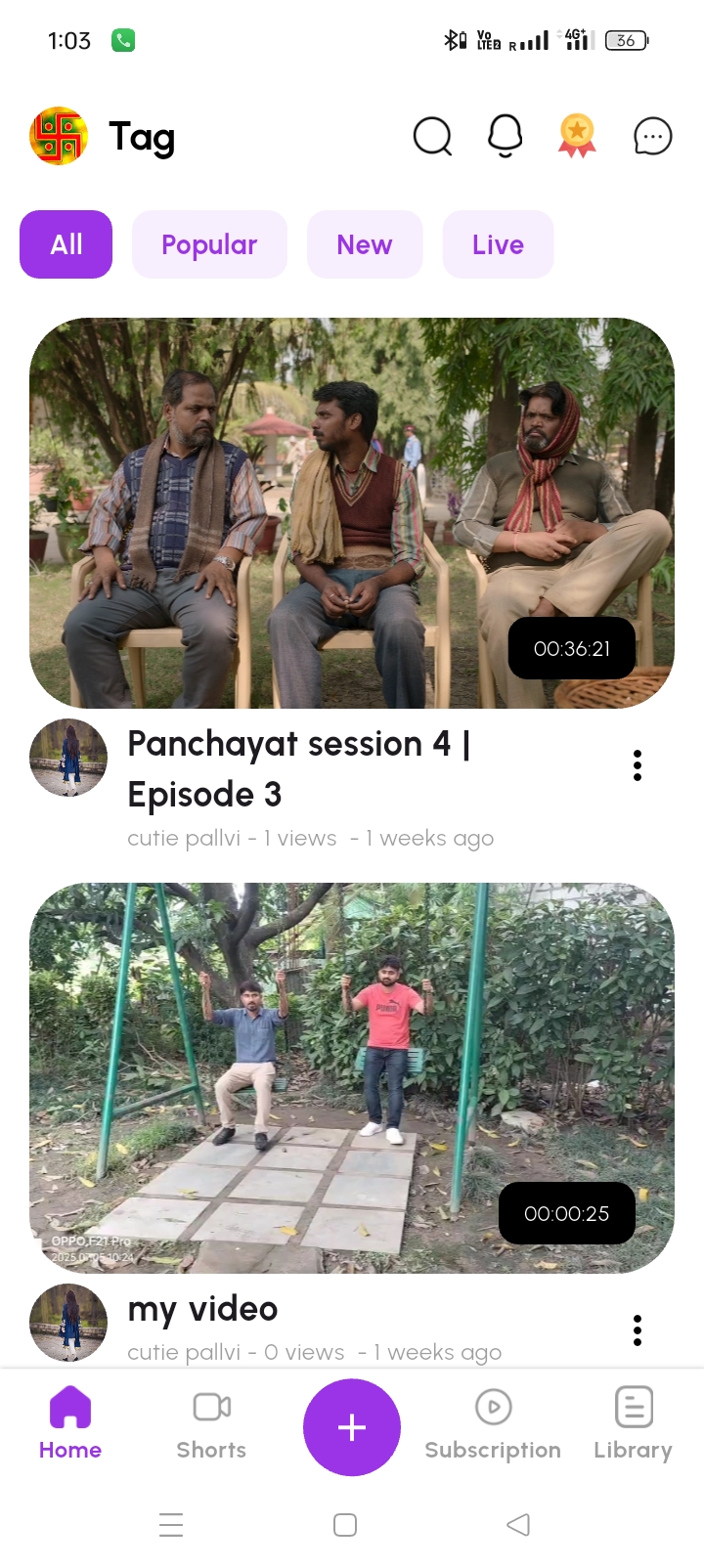This screenshot has width=704, height=1568.
Task: Tap the Tag profile avatar
Action: pyautogui.click(x=59, y=136)
